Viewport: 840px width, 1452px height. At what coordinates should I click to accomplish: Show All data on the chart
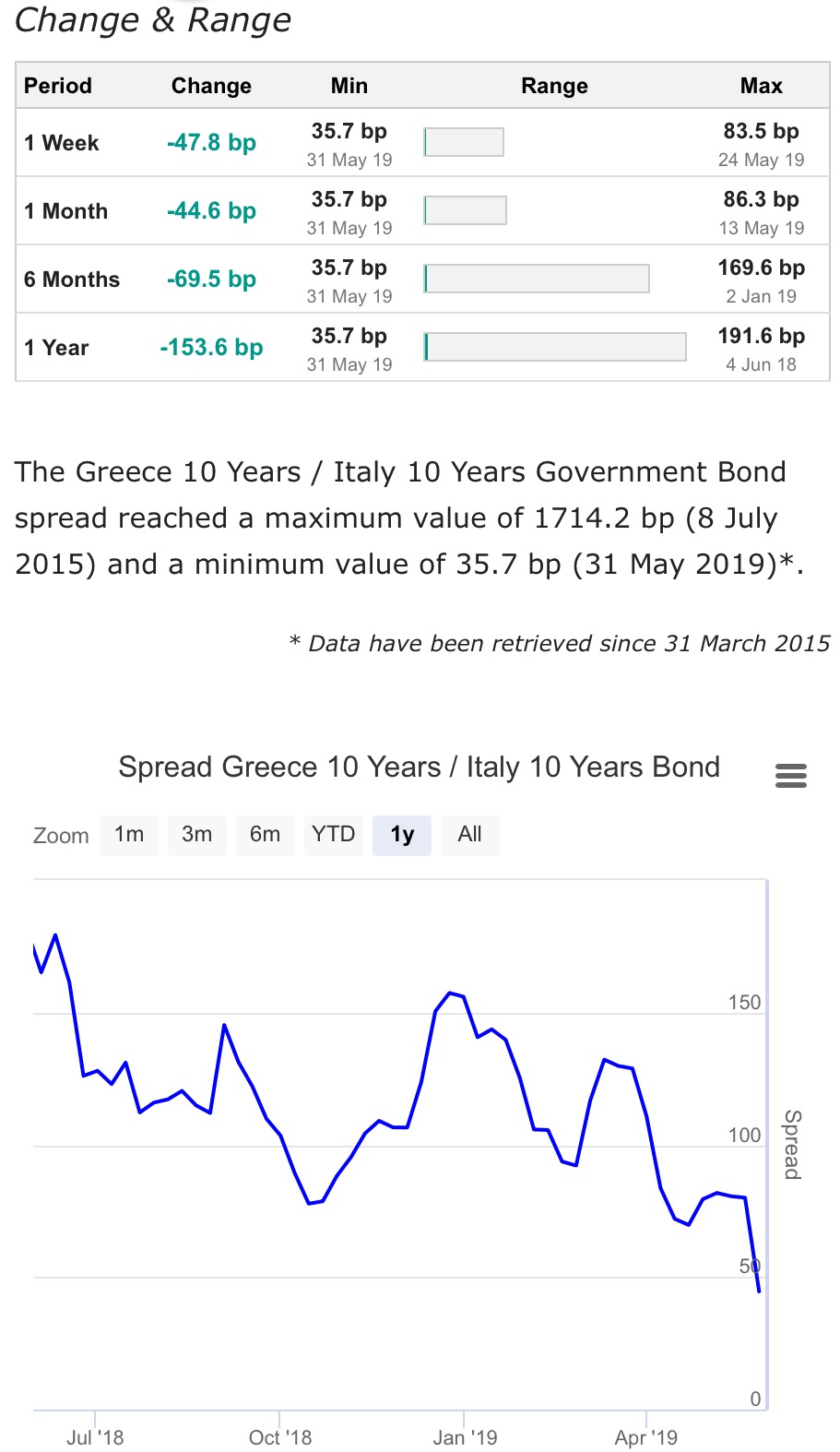coord(470,835)
